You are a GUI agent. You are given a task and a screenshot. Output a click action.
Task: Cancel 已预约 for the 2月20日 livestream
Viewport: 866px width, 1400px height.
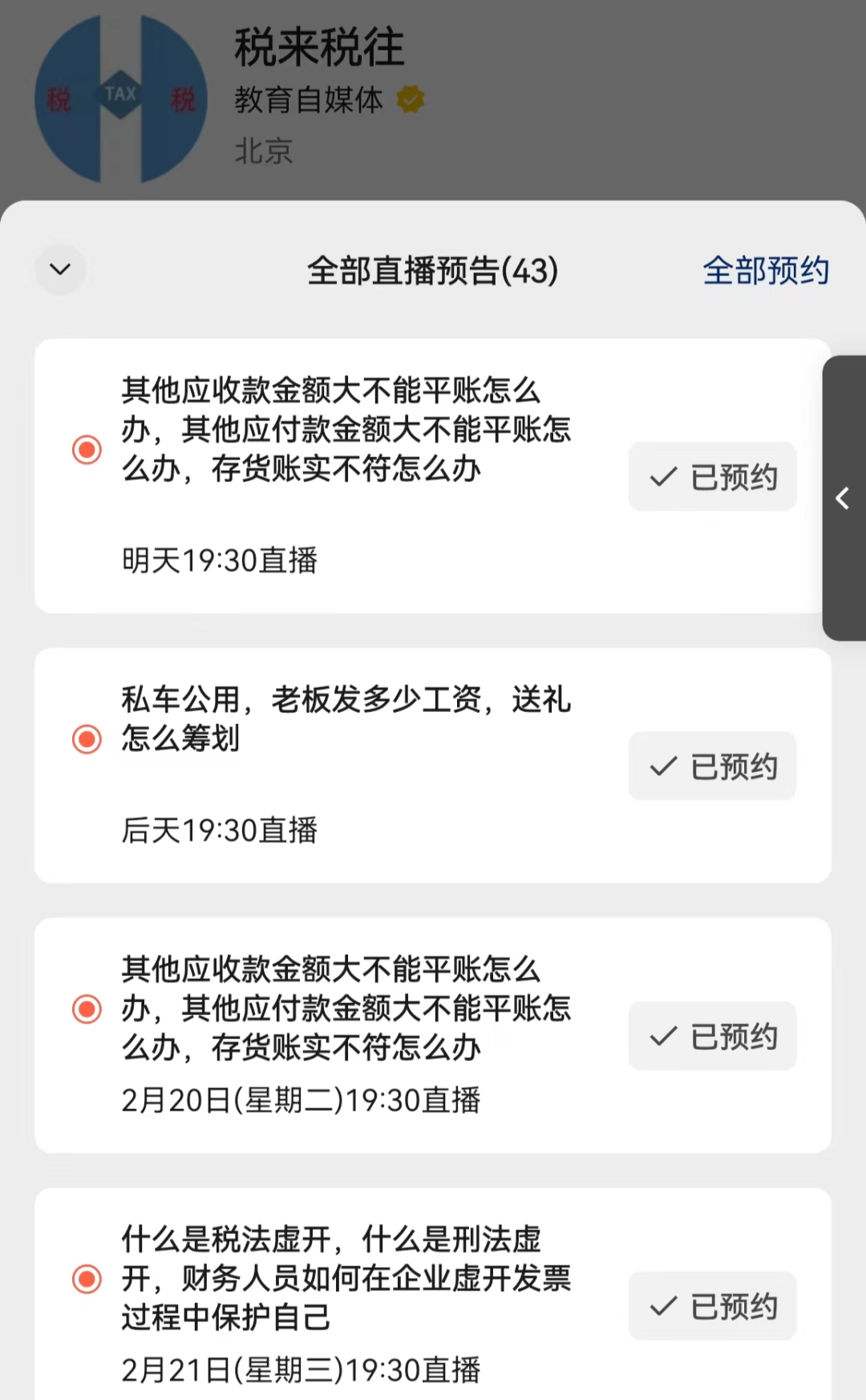point(712,1036)
